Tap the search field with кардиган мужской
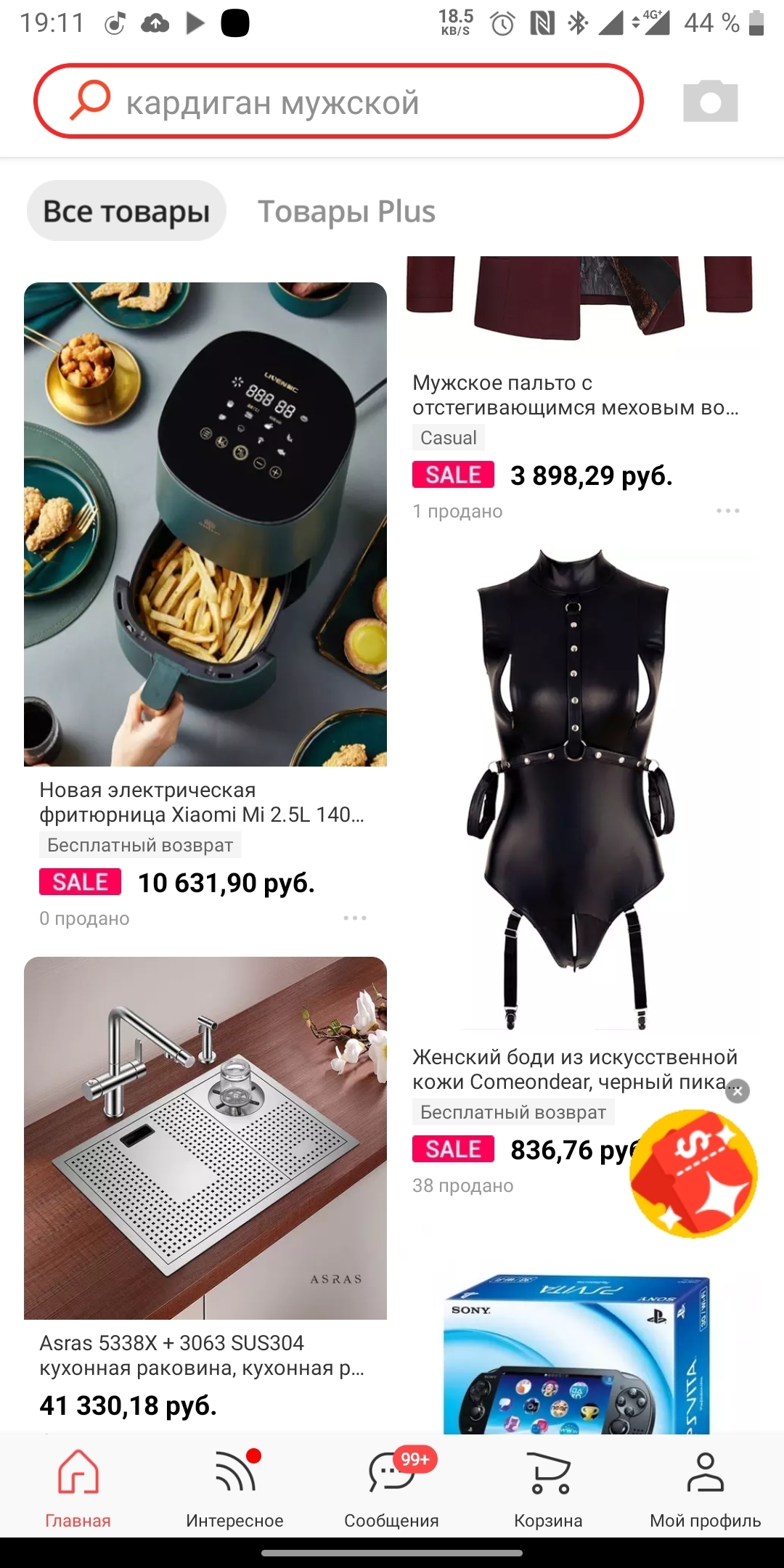The image size is (784, 1568). 338,102
